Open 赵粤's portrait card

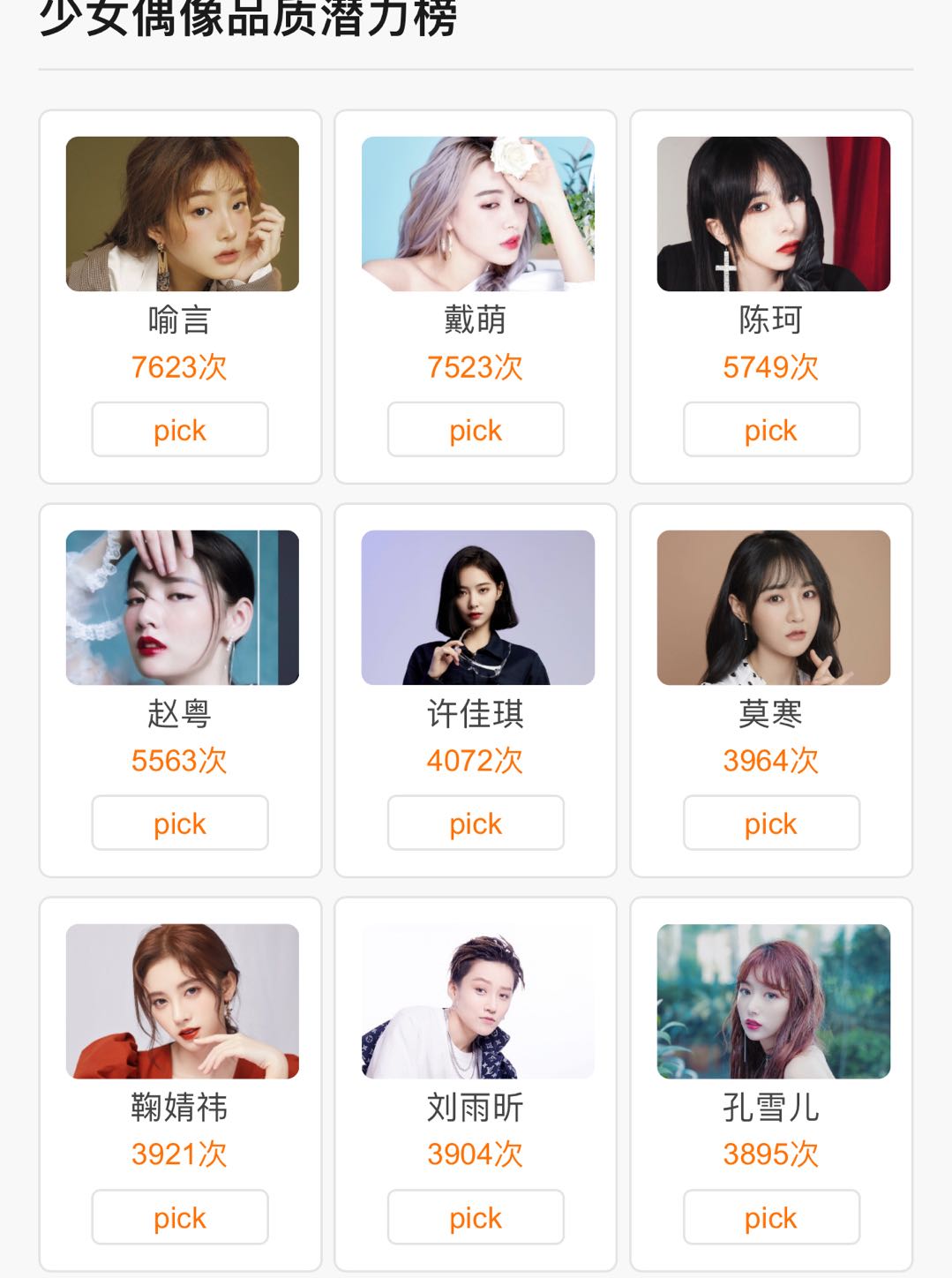coord(183,607)
